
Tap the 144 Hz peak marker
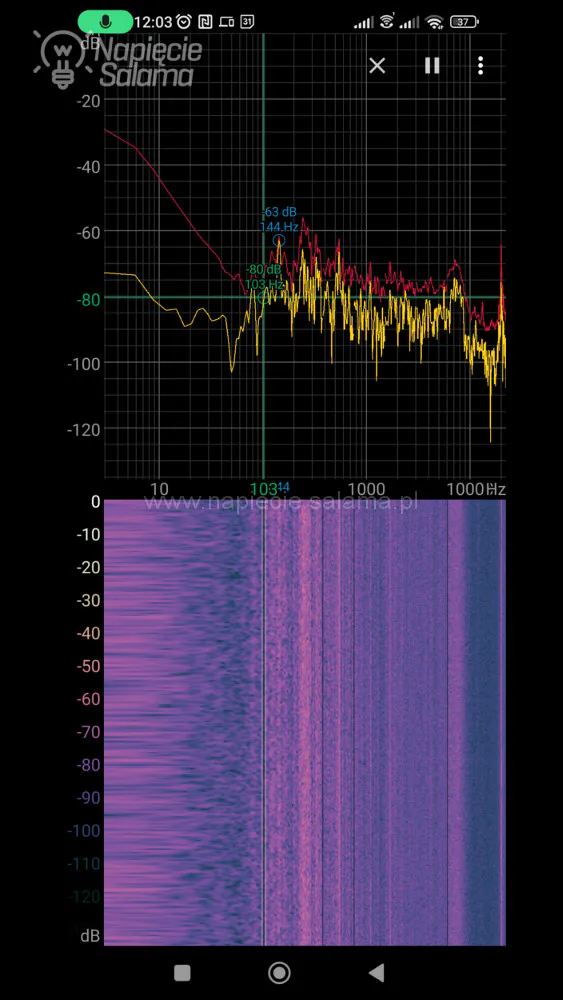(279, 240)
